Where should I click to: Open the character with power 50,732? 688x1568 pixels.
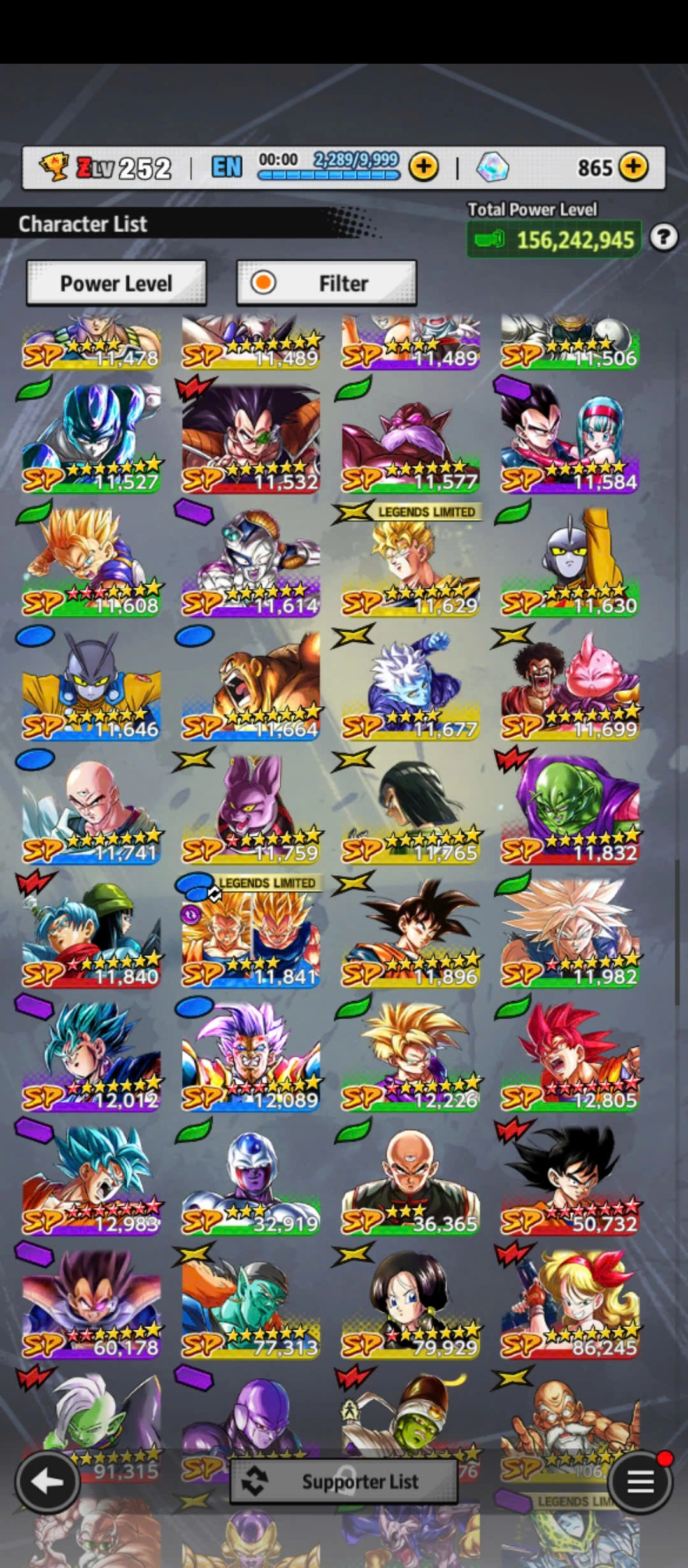click(570, 1180)
